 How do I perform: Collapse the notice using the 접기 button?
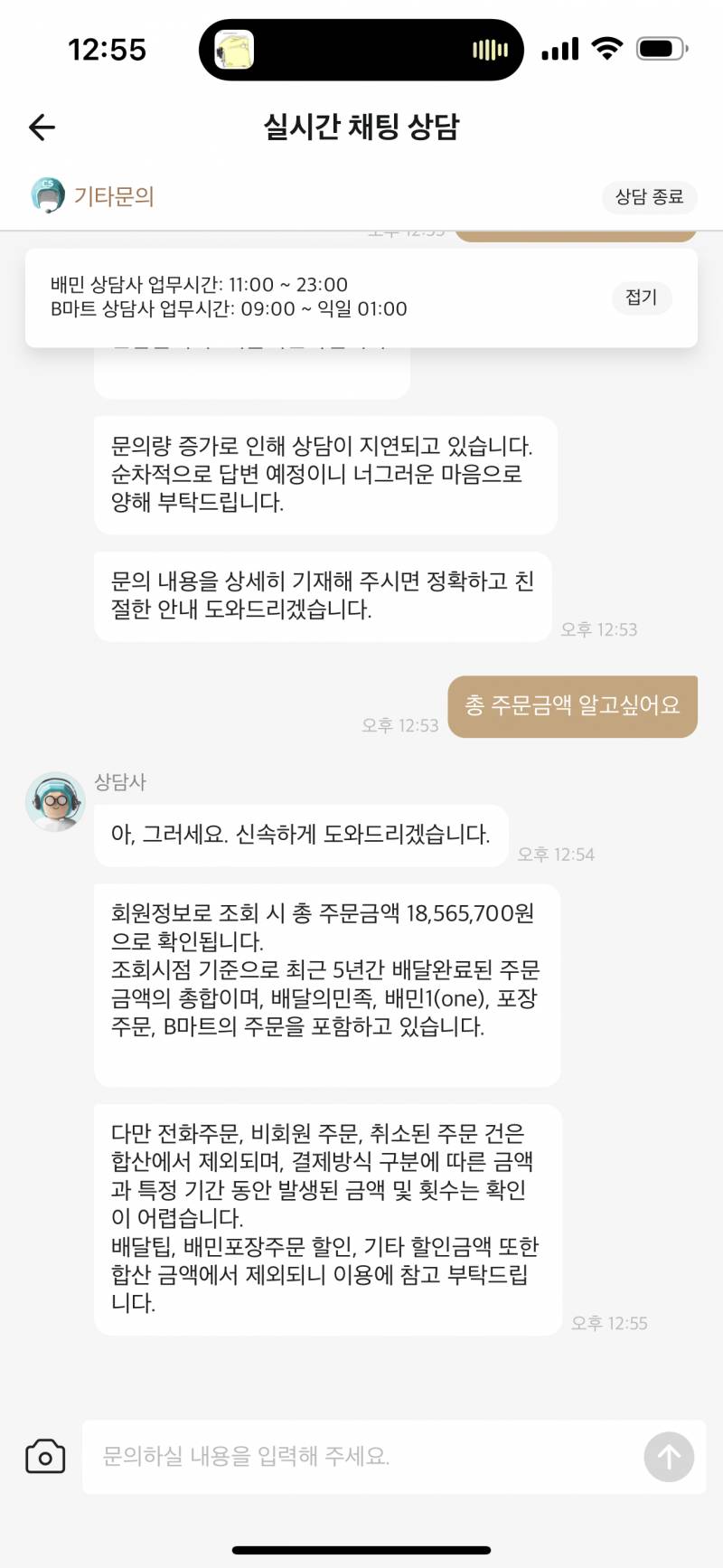[x=642, y=298]
